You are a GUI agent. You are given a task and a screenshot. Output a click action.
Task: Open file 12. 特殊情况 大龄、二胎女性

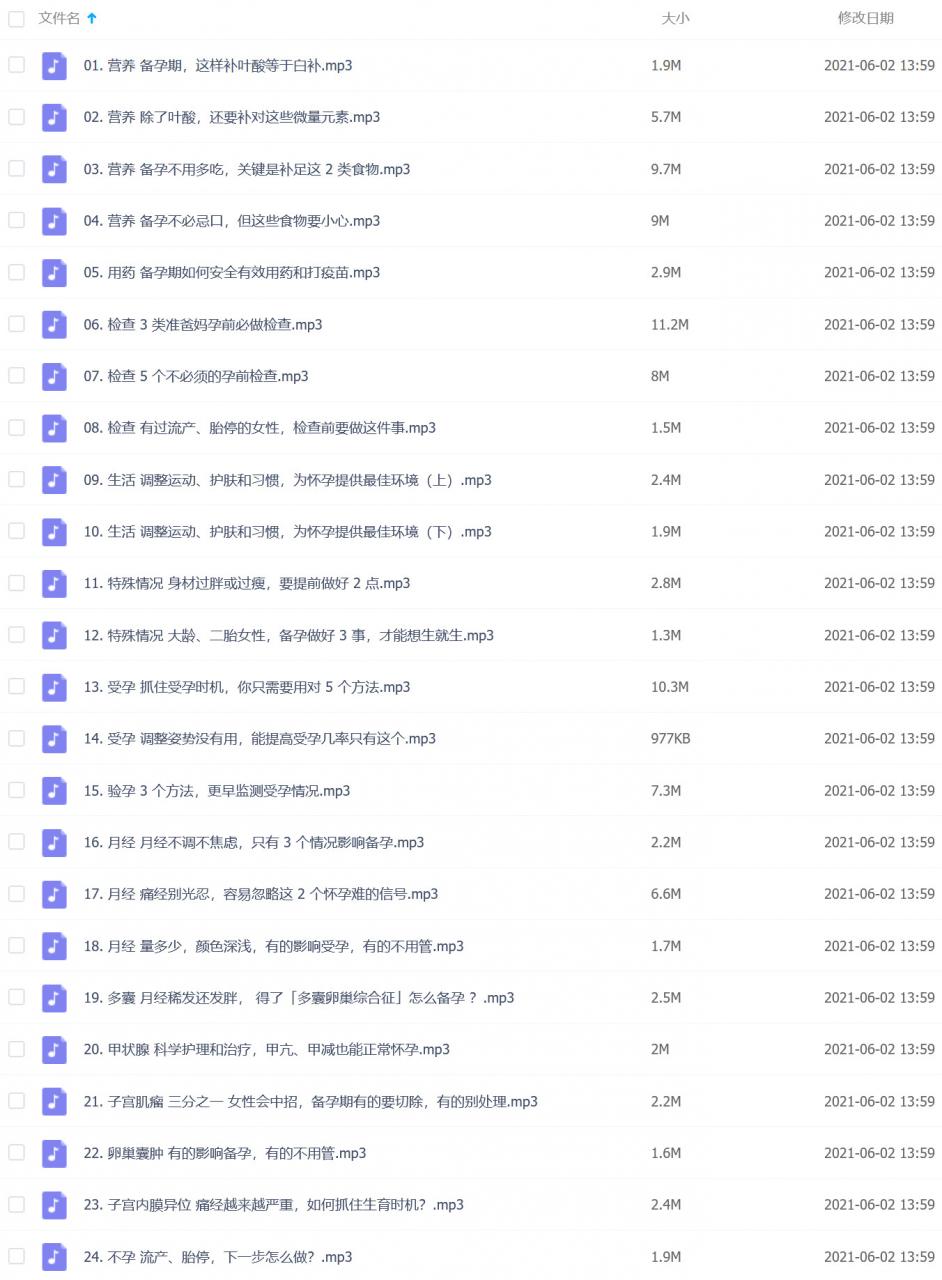(x=288, y=635)
